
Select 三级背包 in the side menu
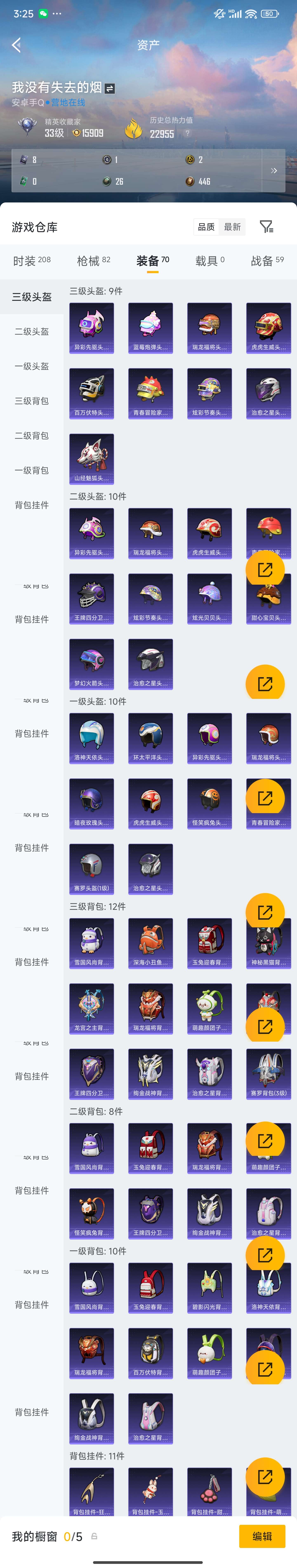click(32, 401)
